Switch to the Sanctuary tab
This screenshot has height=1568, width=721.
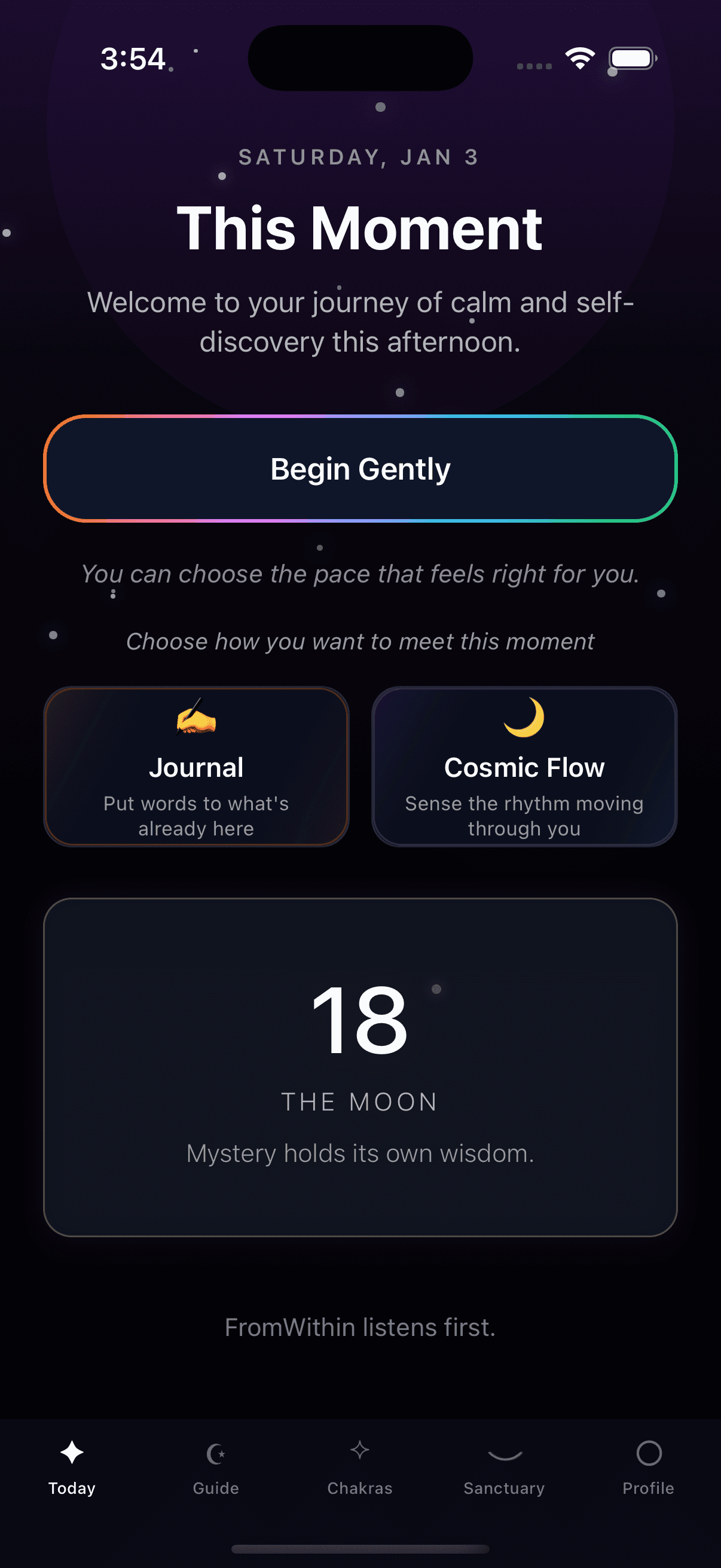pyautogui.click(x=505, y=1468)
